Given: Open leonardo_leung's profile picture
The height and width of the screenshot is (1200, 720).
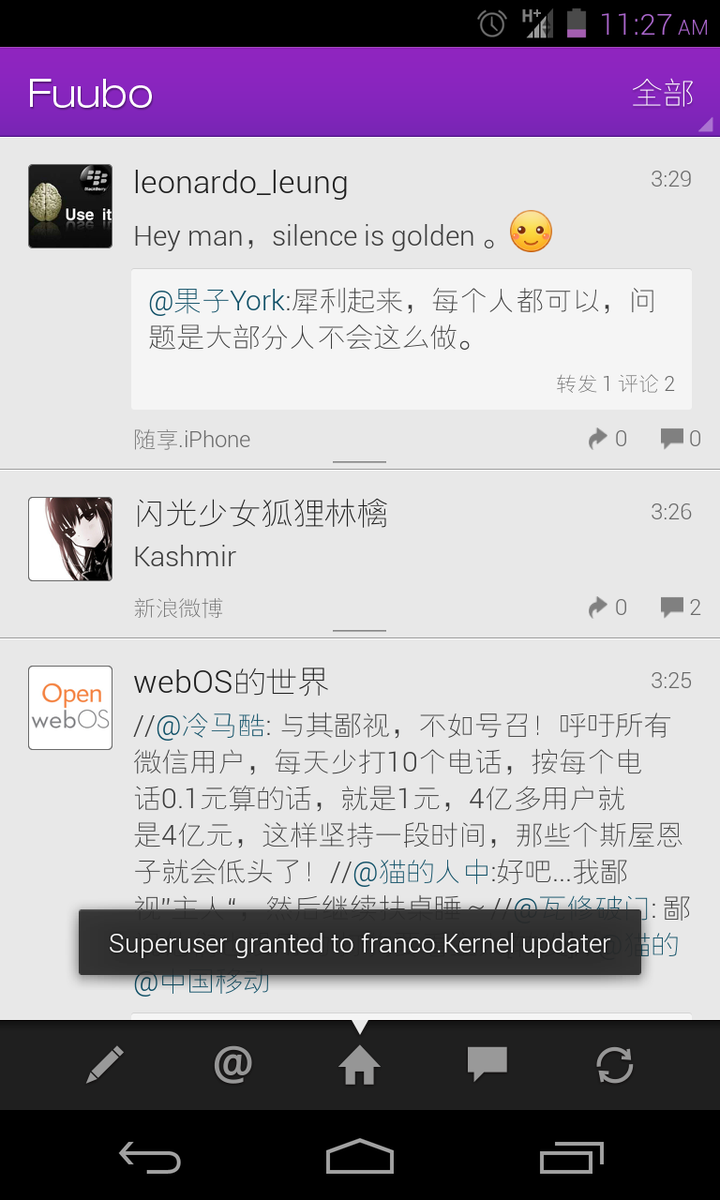Looking at the screenshot, I should pyautogui.click(x=70, y=206).
